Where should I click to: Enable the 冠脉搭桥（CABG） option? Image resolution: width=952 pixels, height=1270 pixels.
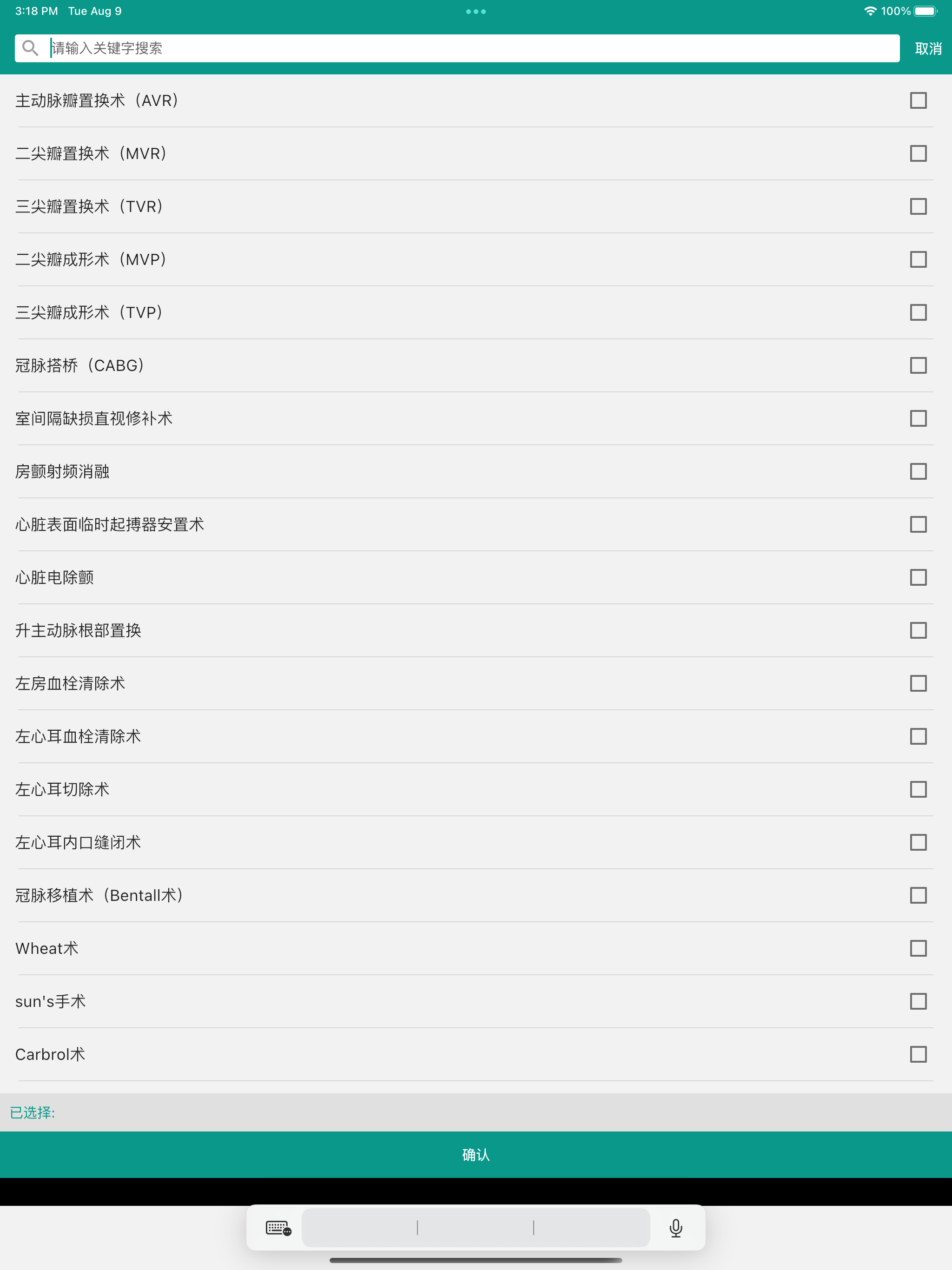[x=918, y=365]
